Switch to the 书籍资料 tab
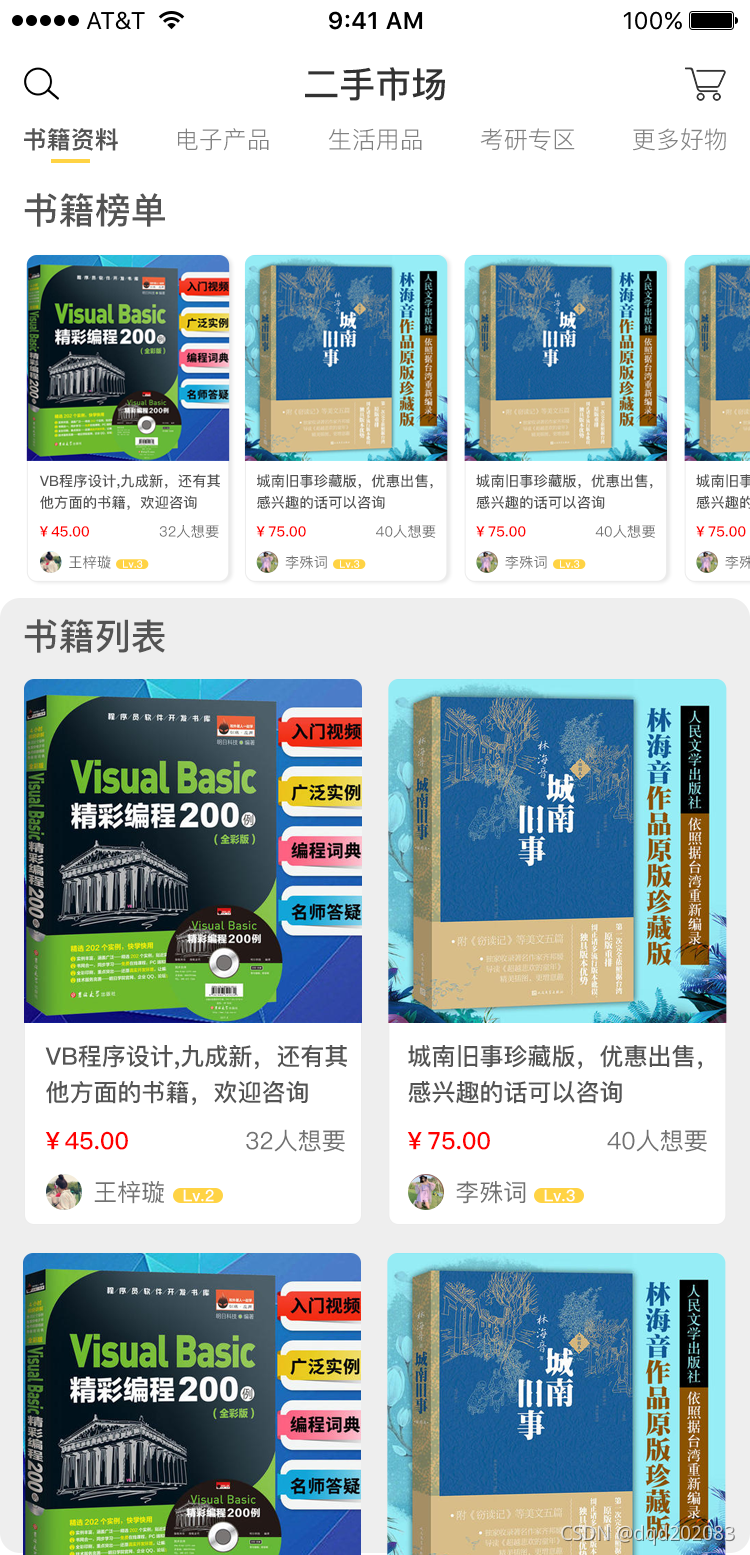The image size is (750, 1555). coord(71,140)
